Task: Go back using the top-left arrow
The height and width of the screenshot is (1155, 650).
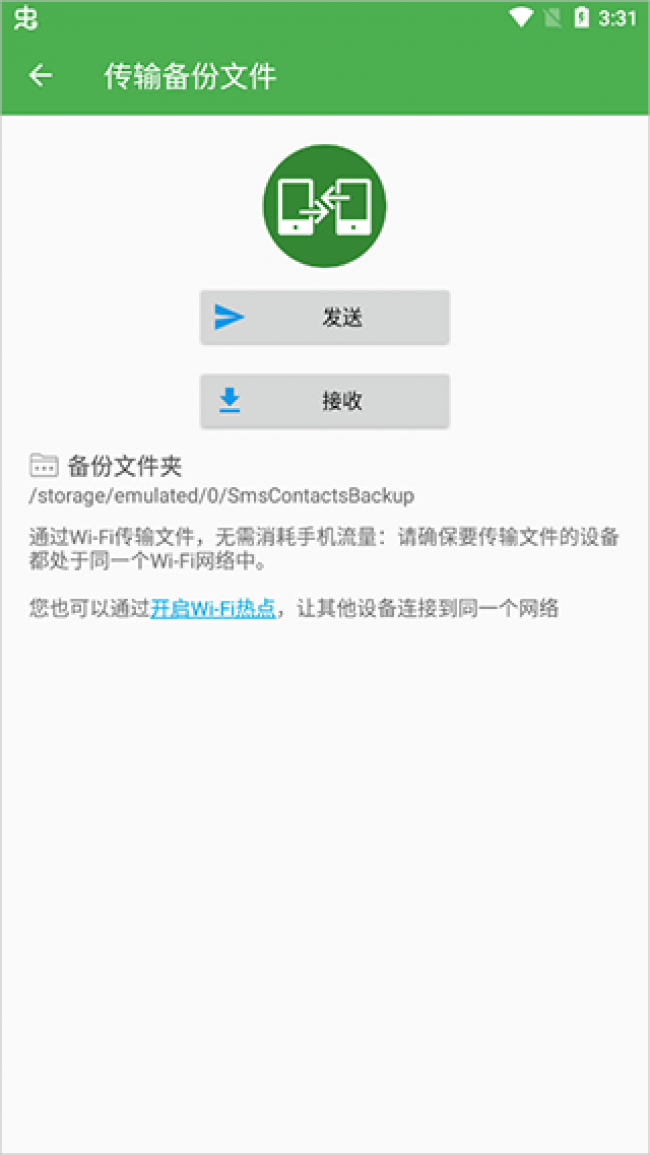Action: [41, 76]
